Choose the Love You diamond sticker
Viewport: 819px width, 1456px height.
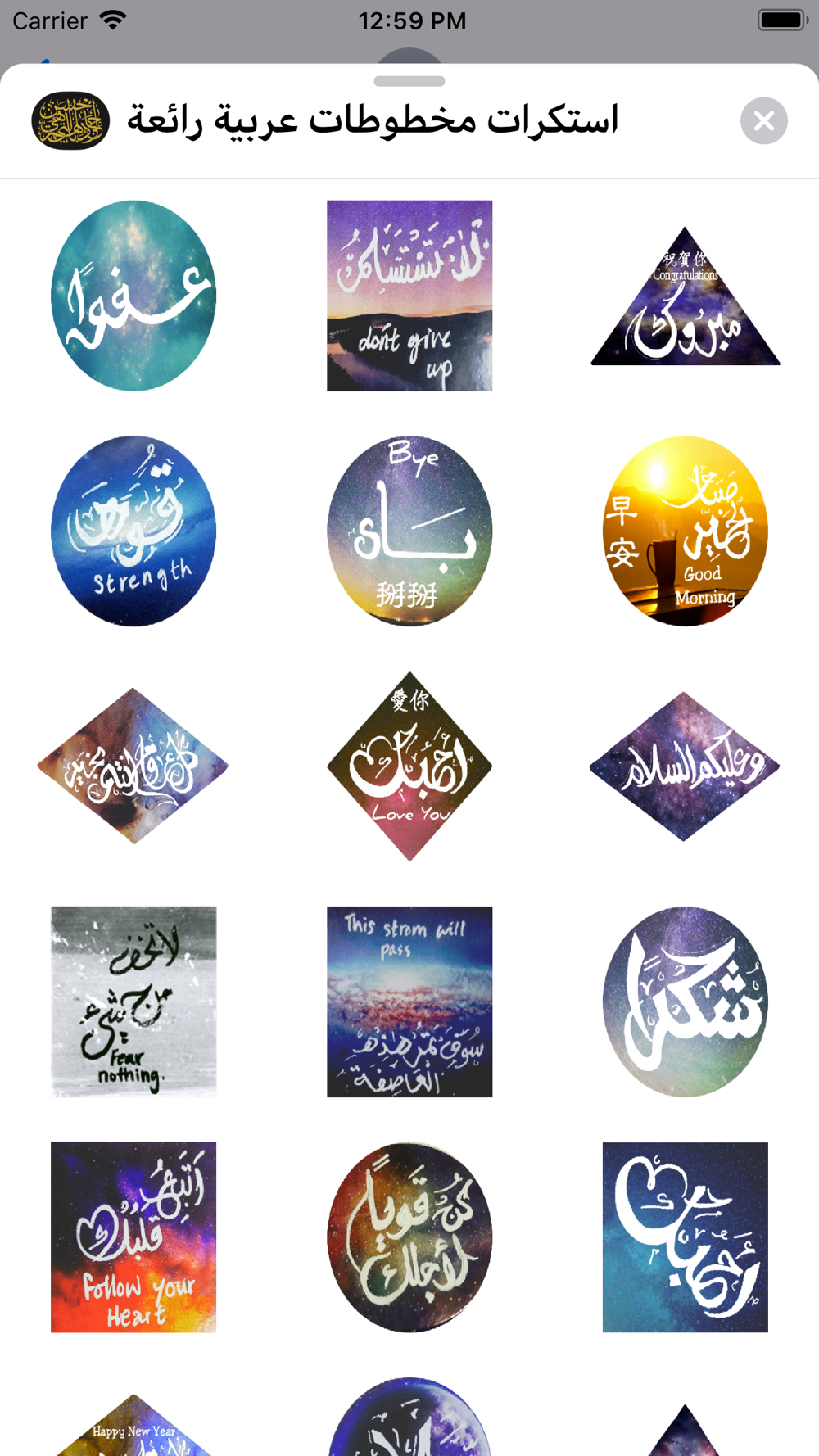(x=409, y=766)
